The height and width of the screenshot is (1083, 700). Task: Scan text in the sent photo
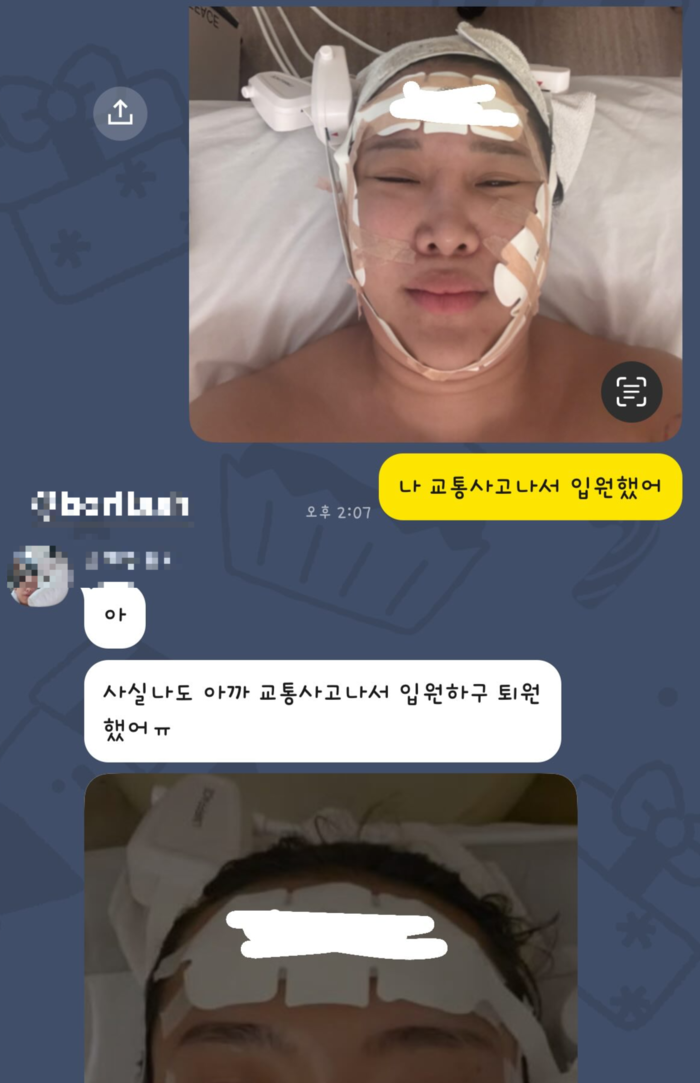click(x=631, y=392)
